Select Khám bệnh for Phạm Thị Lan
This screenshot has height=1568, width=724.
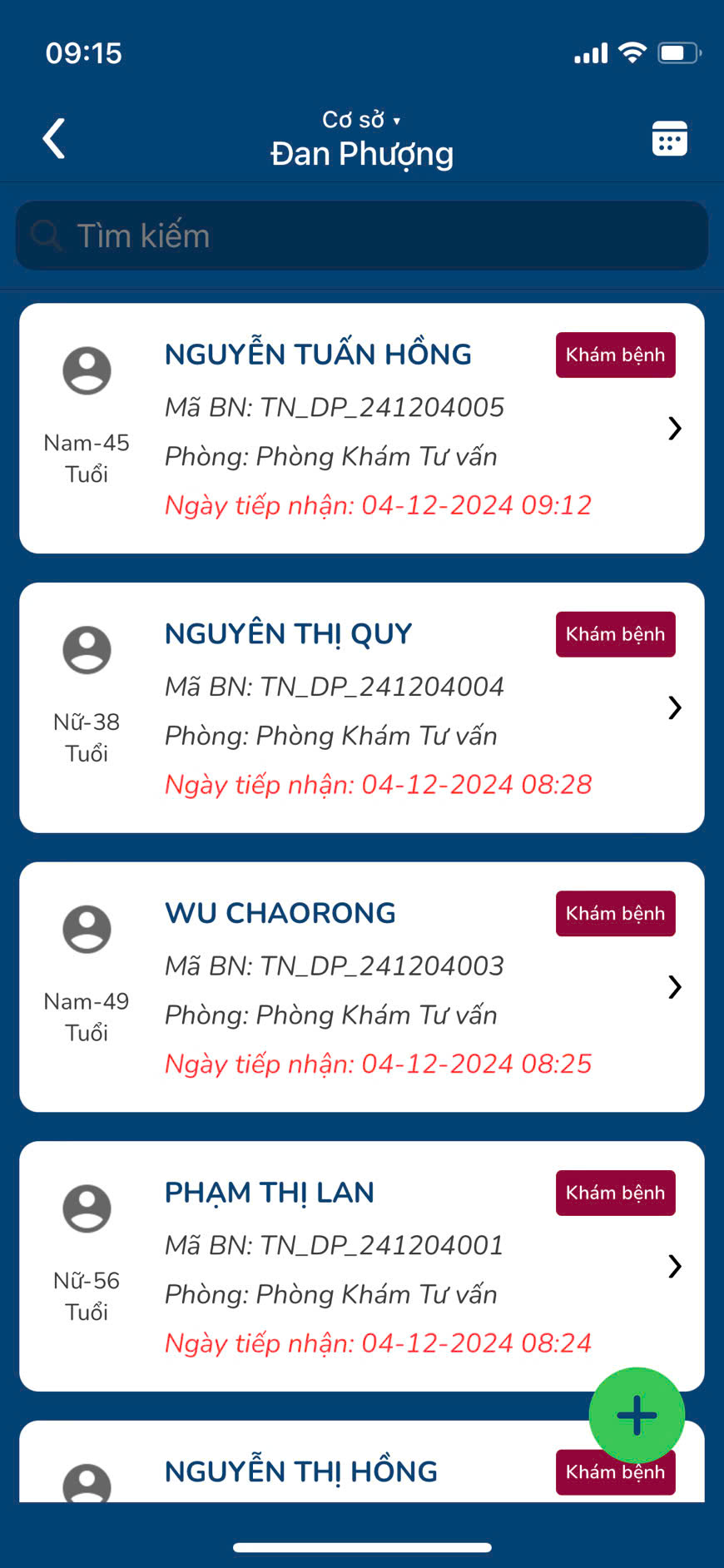(615, 1193)
